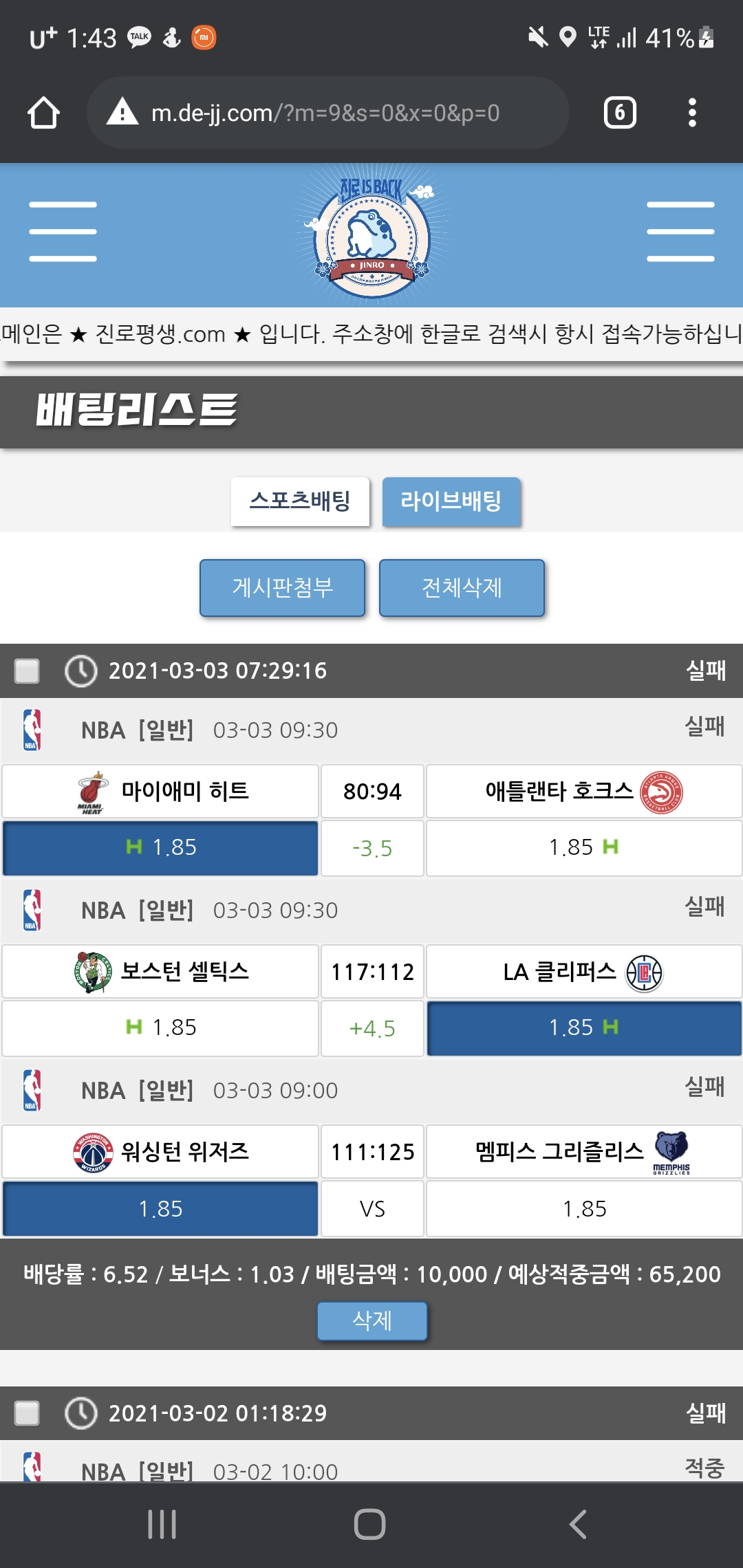Check the box for bet 2021-03-03 07:29:16
This screenshot has height=1568, width=743.
click(28, 671)
